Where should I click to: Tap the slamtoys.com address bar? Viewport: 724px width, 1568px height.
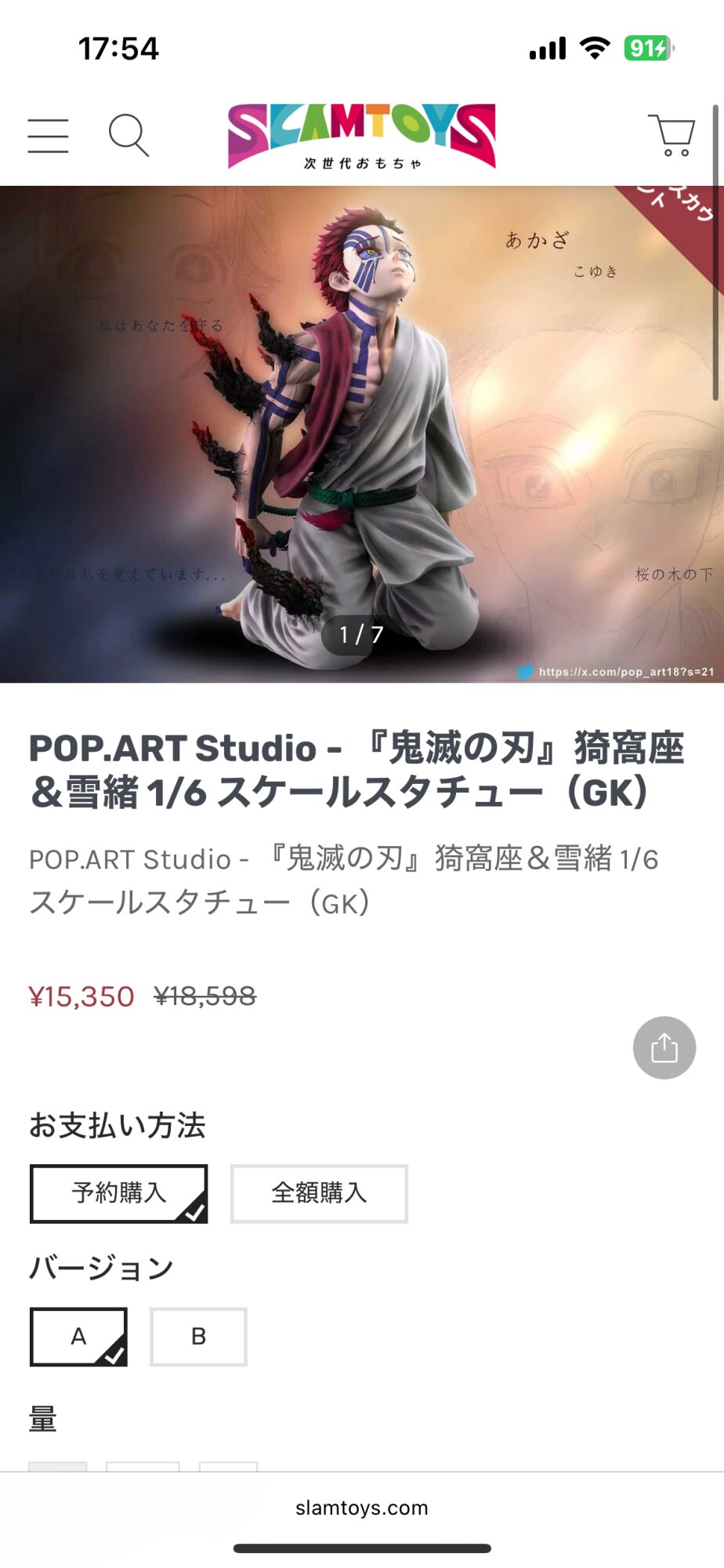361,1508
